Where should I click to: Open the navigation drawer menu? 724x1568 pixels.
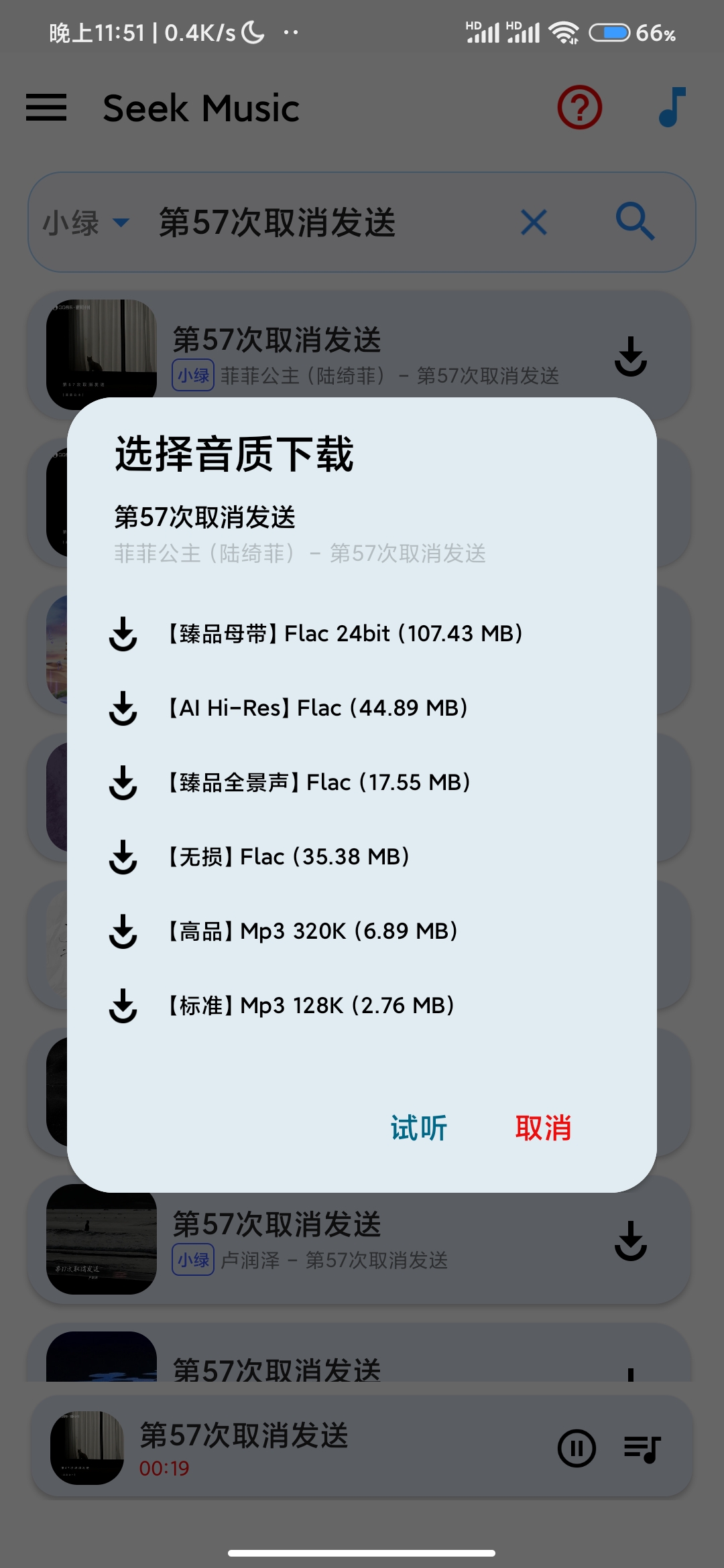[46, 108]
